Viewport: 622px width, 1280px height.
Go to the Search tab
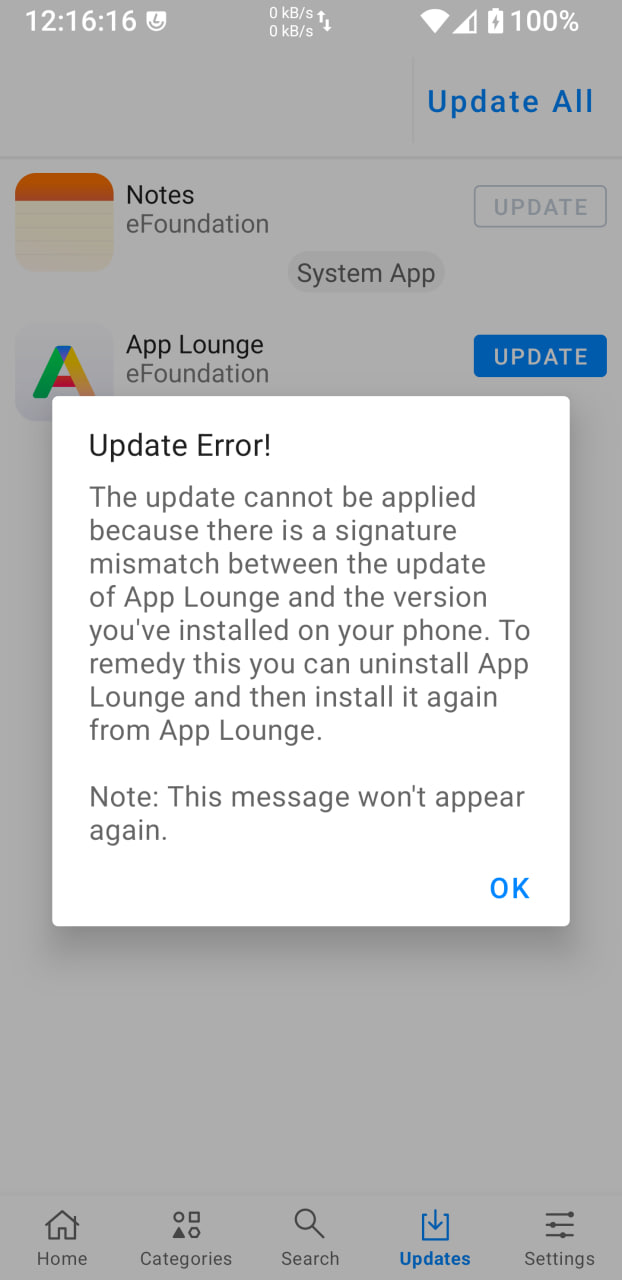click(310, 1238)
